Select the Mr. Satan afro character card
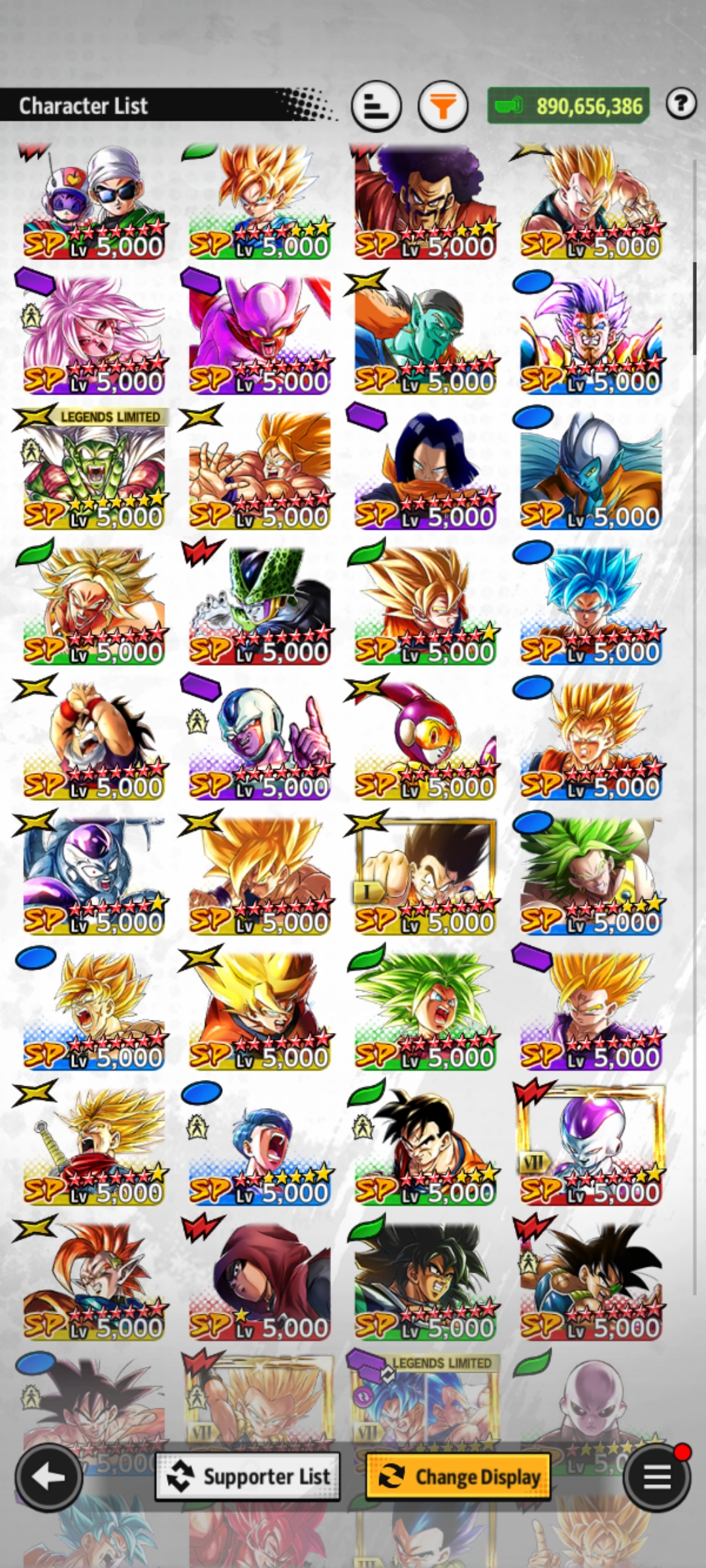Image resolution: width=706 pixels, height=1568 pixels. [x=425, y=203]
